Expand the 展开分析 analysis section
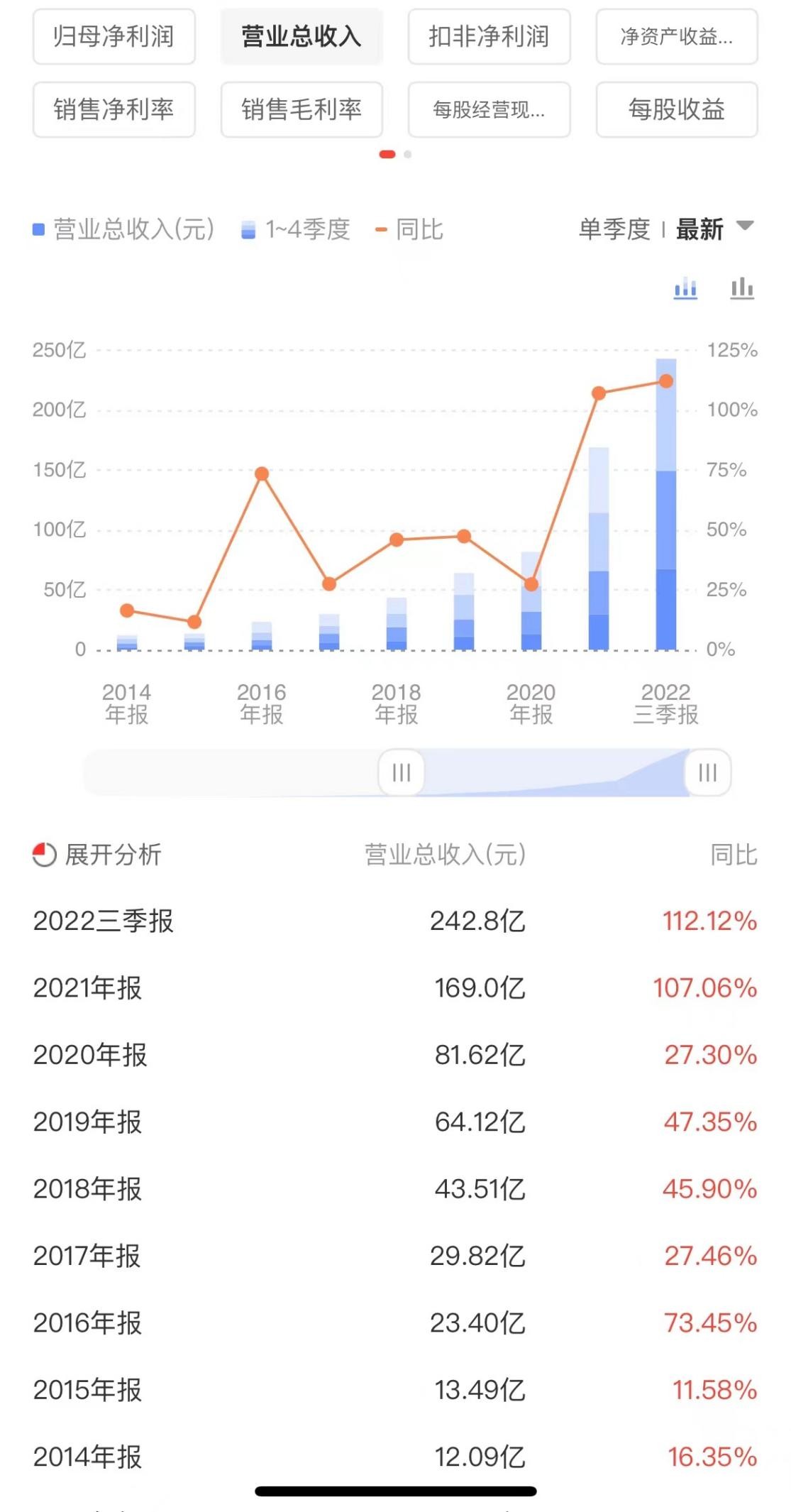Image resolution: width=791 pixels, height=1512 pixels. click(x=114, y=854)
